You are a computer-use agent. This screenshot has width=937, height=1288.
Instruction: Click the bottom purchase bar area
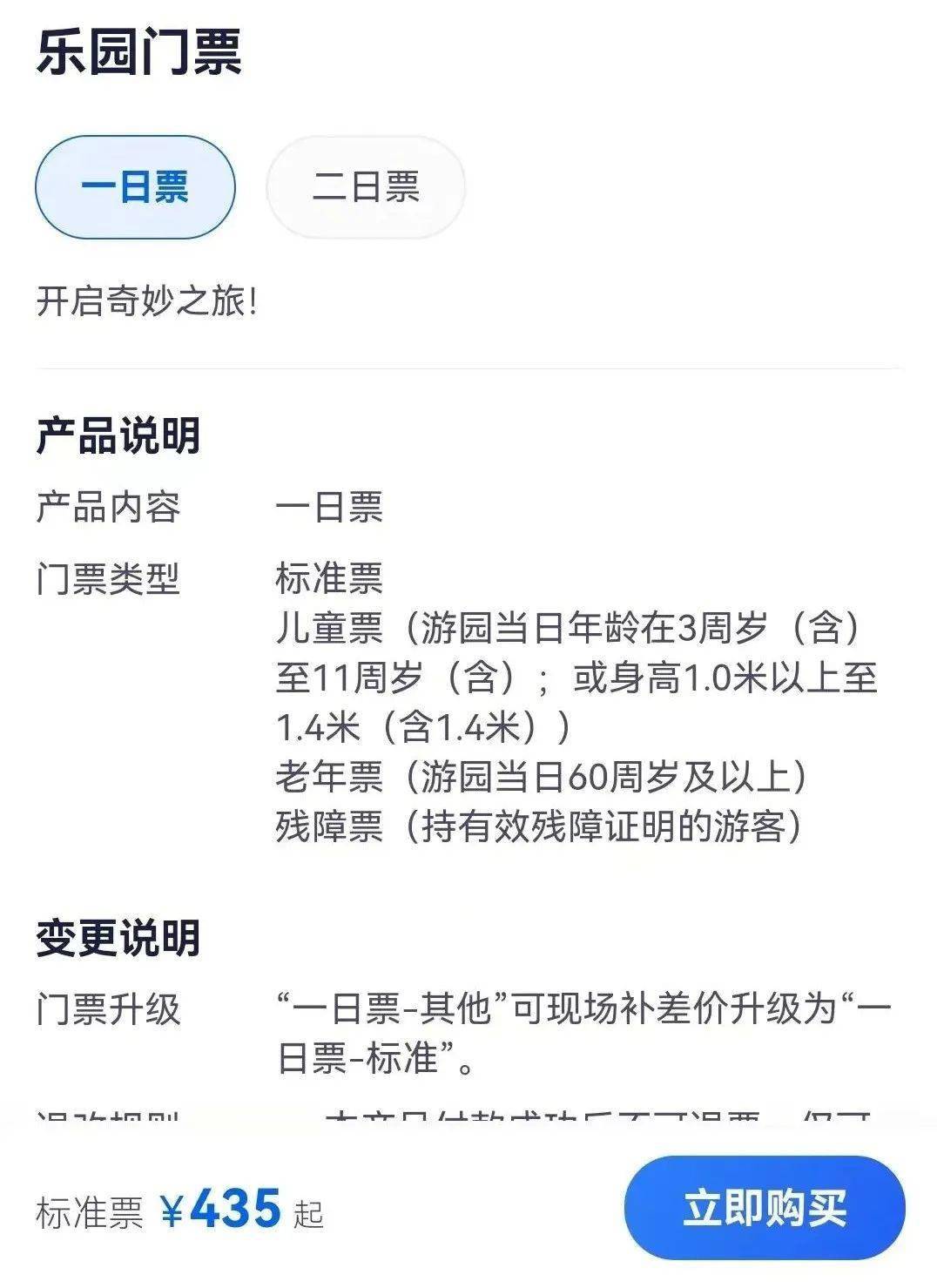point(468,1209)
